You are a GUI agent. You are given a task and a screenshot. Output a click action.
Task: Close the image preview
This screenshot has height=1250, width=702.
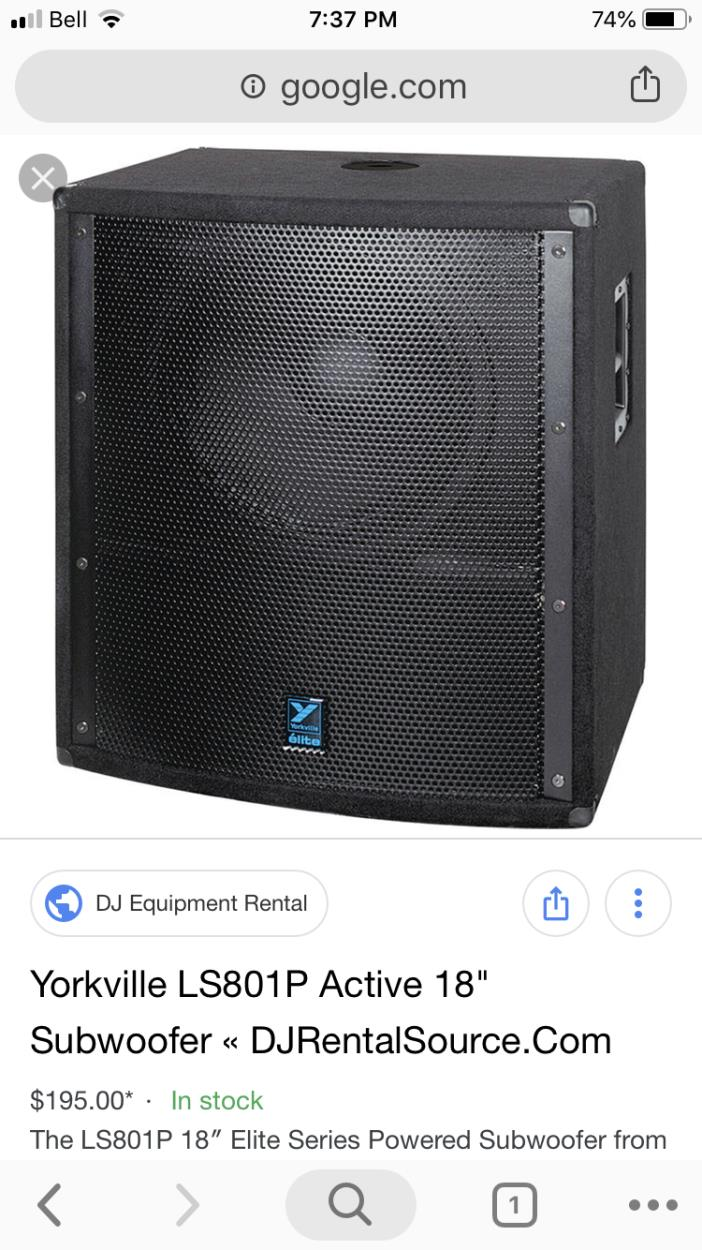point(43,179)
